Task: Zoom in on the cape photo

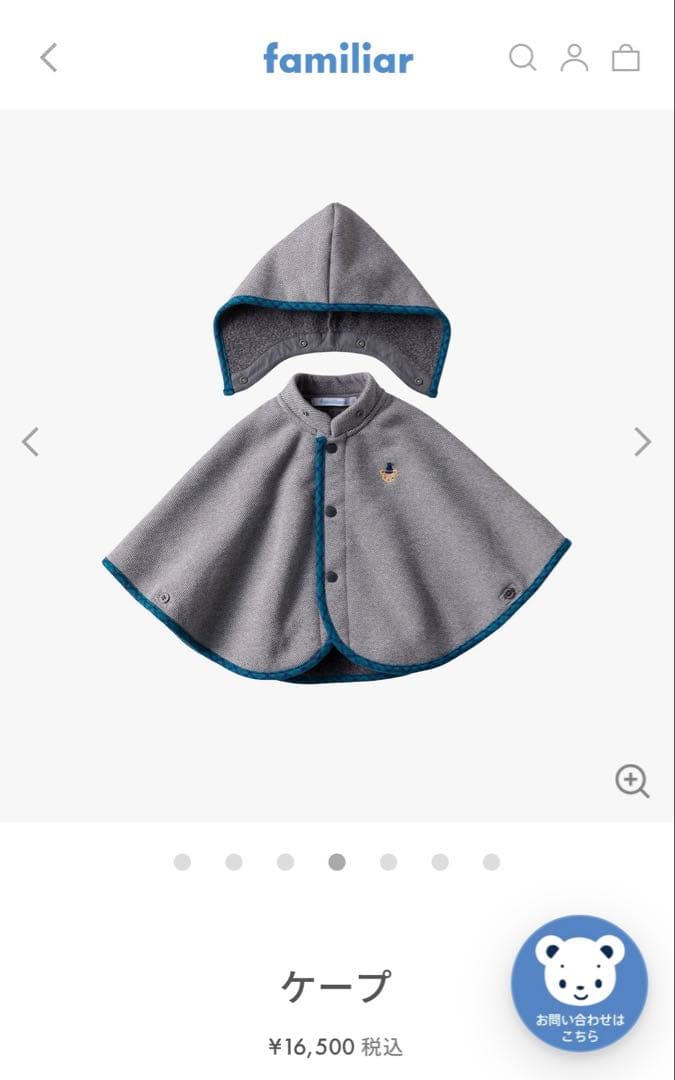Action: tap(632, 781)
